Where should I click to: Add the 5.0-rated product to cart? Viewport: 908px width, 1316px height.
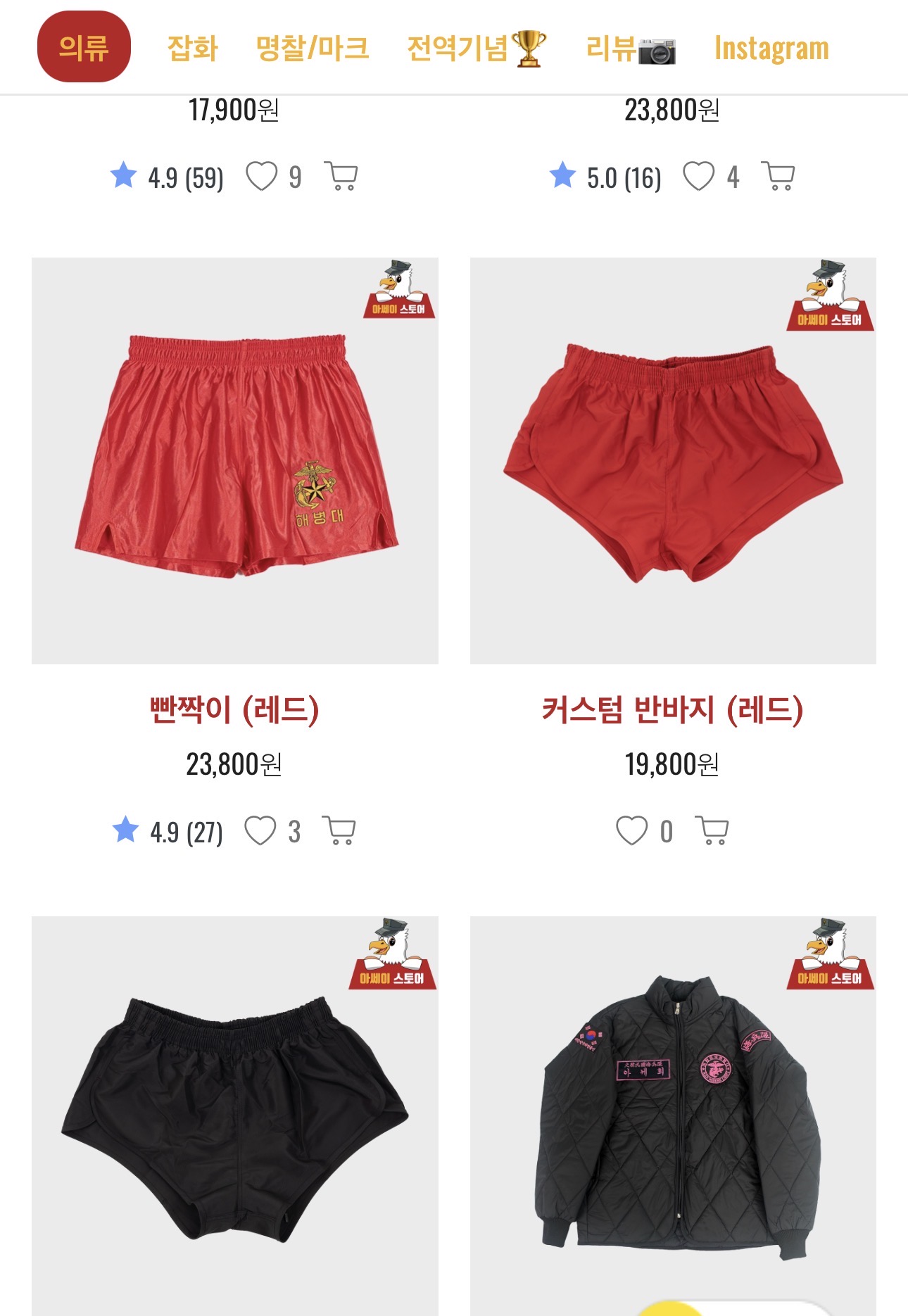click(778, 177)
